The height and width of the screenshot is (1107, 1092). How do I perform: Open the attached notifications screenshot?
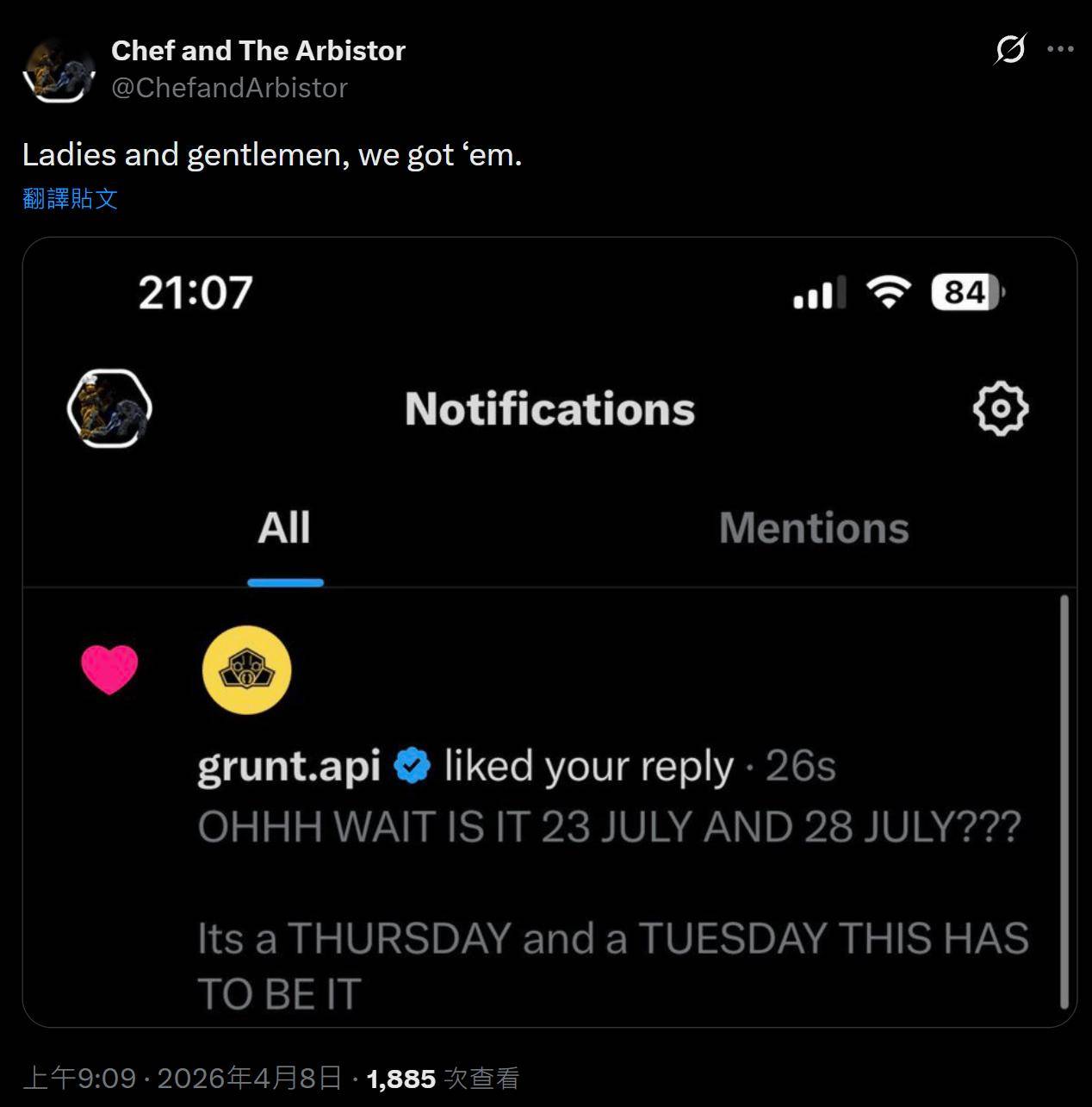click(549, 631)
